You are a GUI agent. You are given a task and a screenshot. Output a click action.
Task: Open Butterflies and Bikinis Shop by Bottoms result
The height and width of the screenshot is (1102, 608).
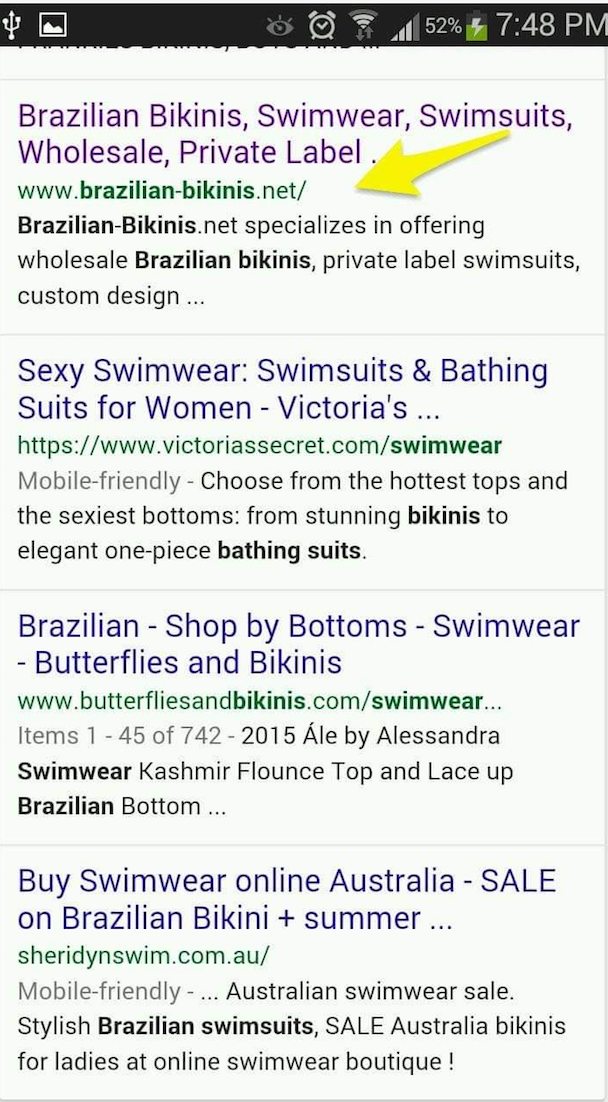(298, 644)
